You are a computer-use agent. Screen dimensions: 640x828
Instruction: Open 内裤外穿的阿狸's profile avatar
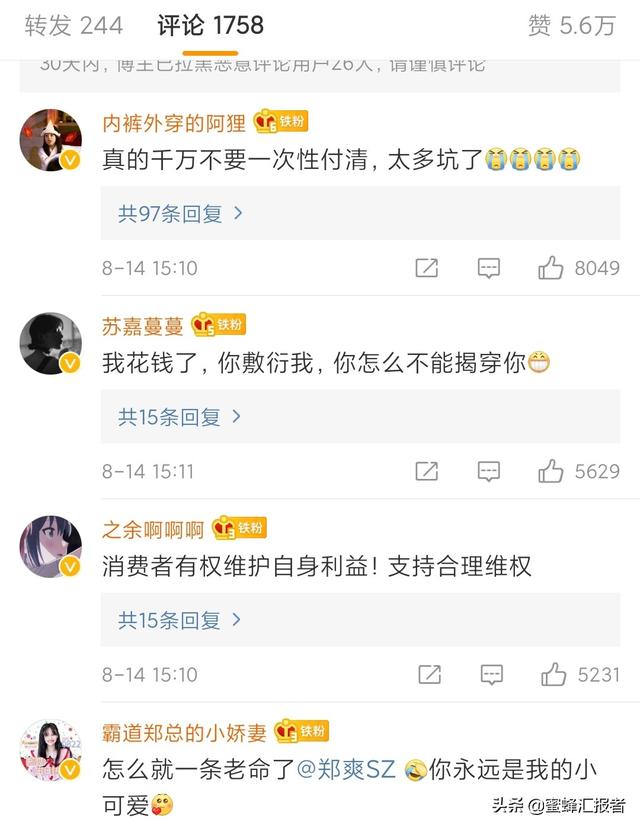coord(51,140)
